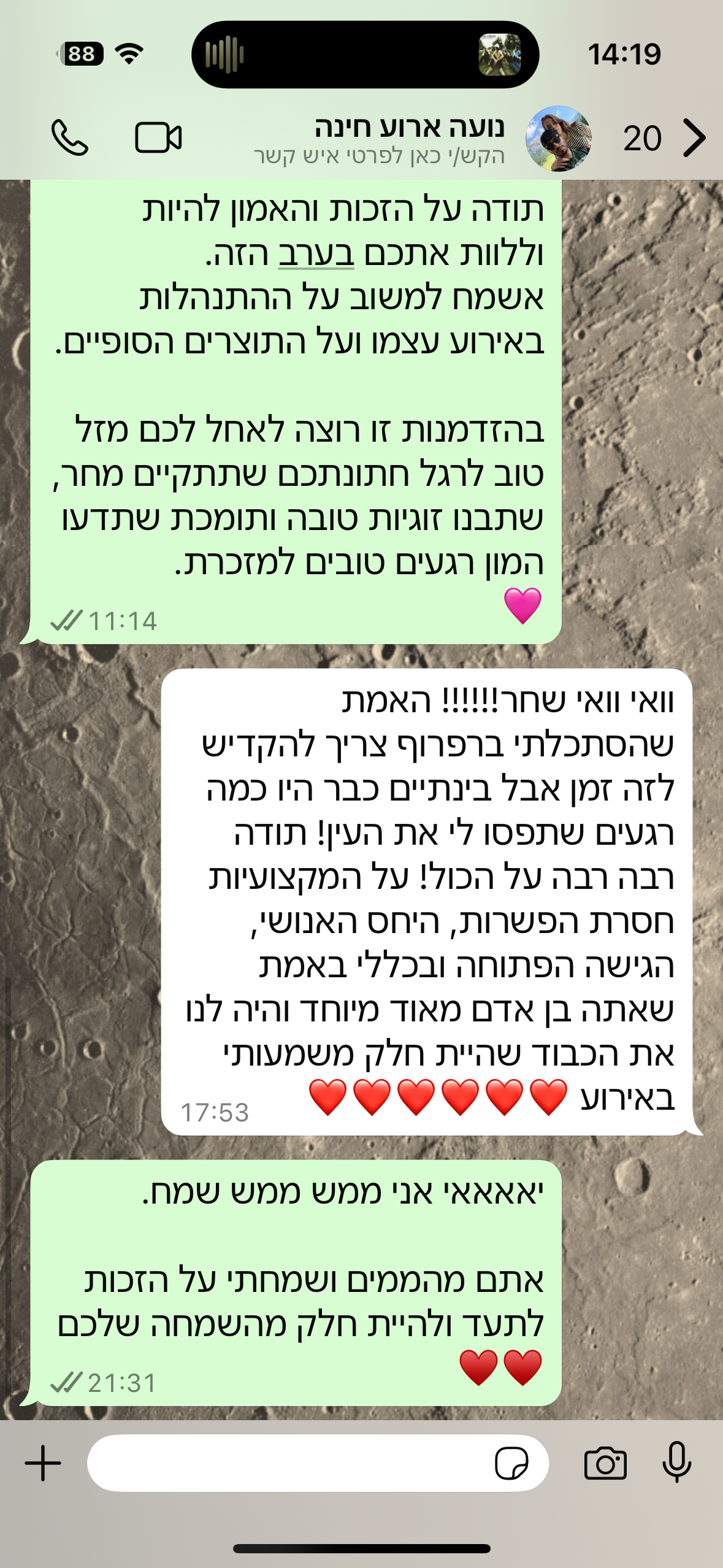Image resolution: width=723 pixels, height=1568 pixels.
Task: Open the attachment plus menu
Action: click(x=43, y=1463)
